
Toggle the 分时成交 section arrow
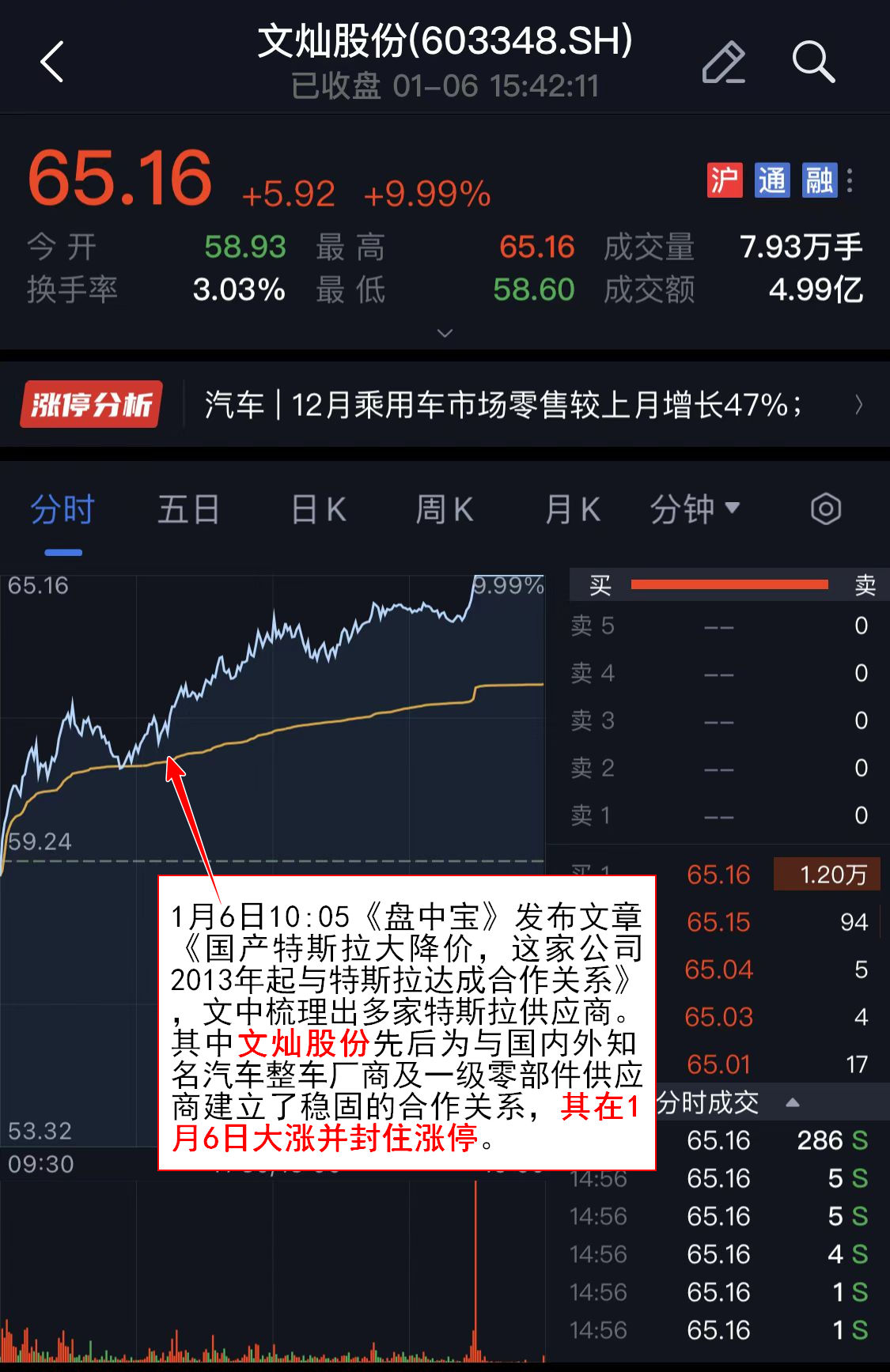point(793,1102)
